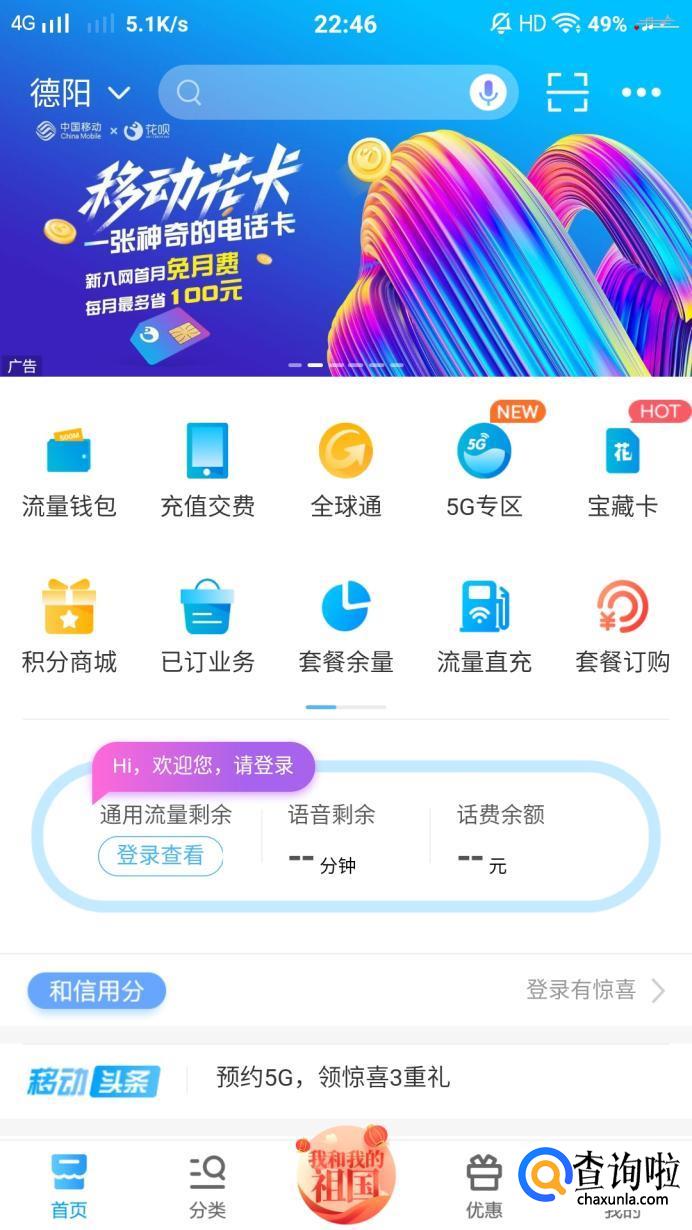
Task: Visit the 积分商城 points mall
Action: point(69,625)
